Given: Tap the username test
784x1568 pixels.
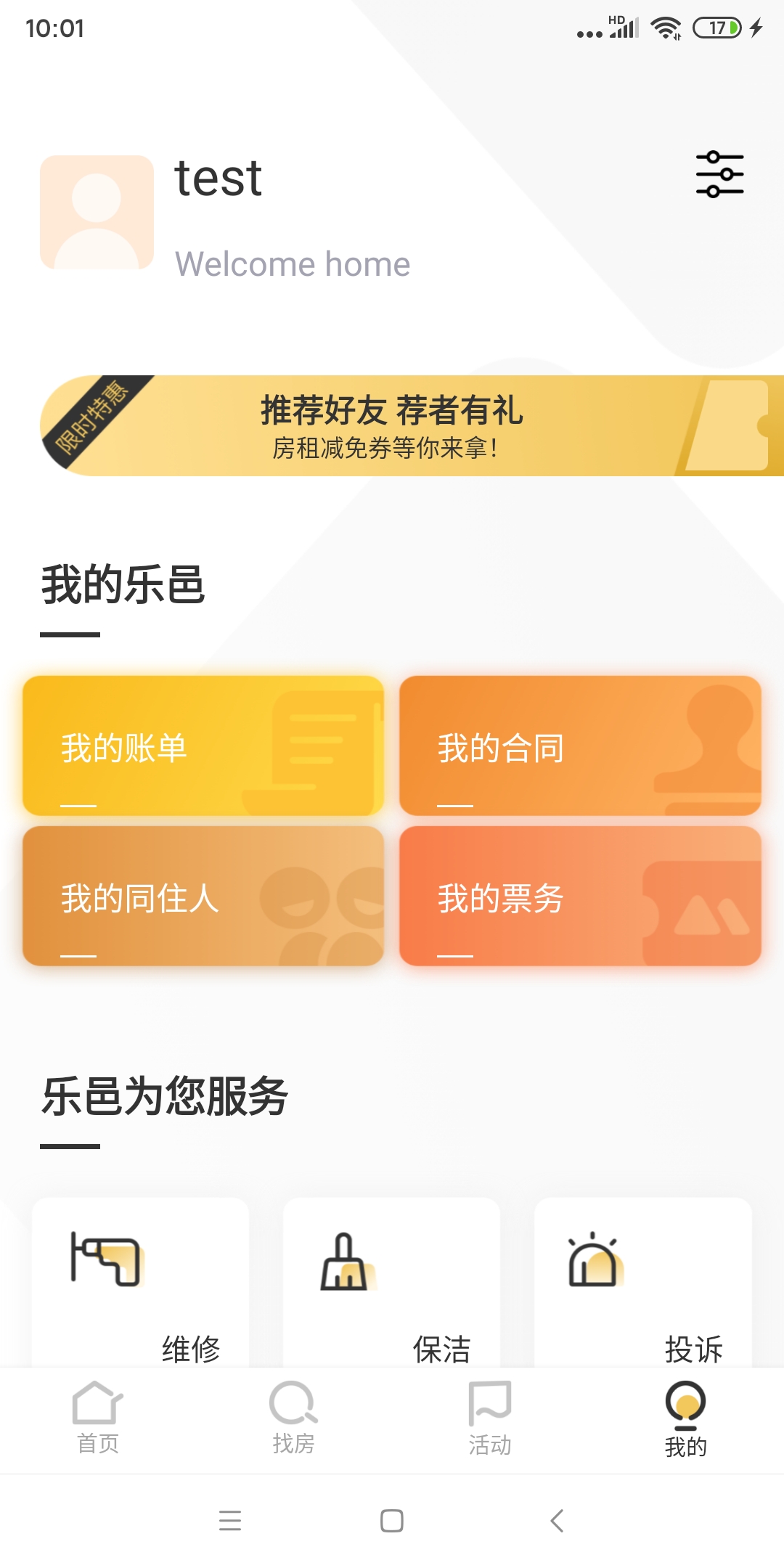Looking at the screenshot, I should (x=219, y=179).
